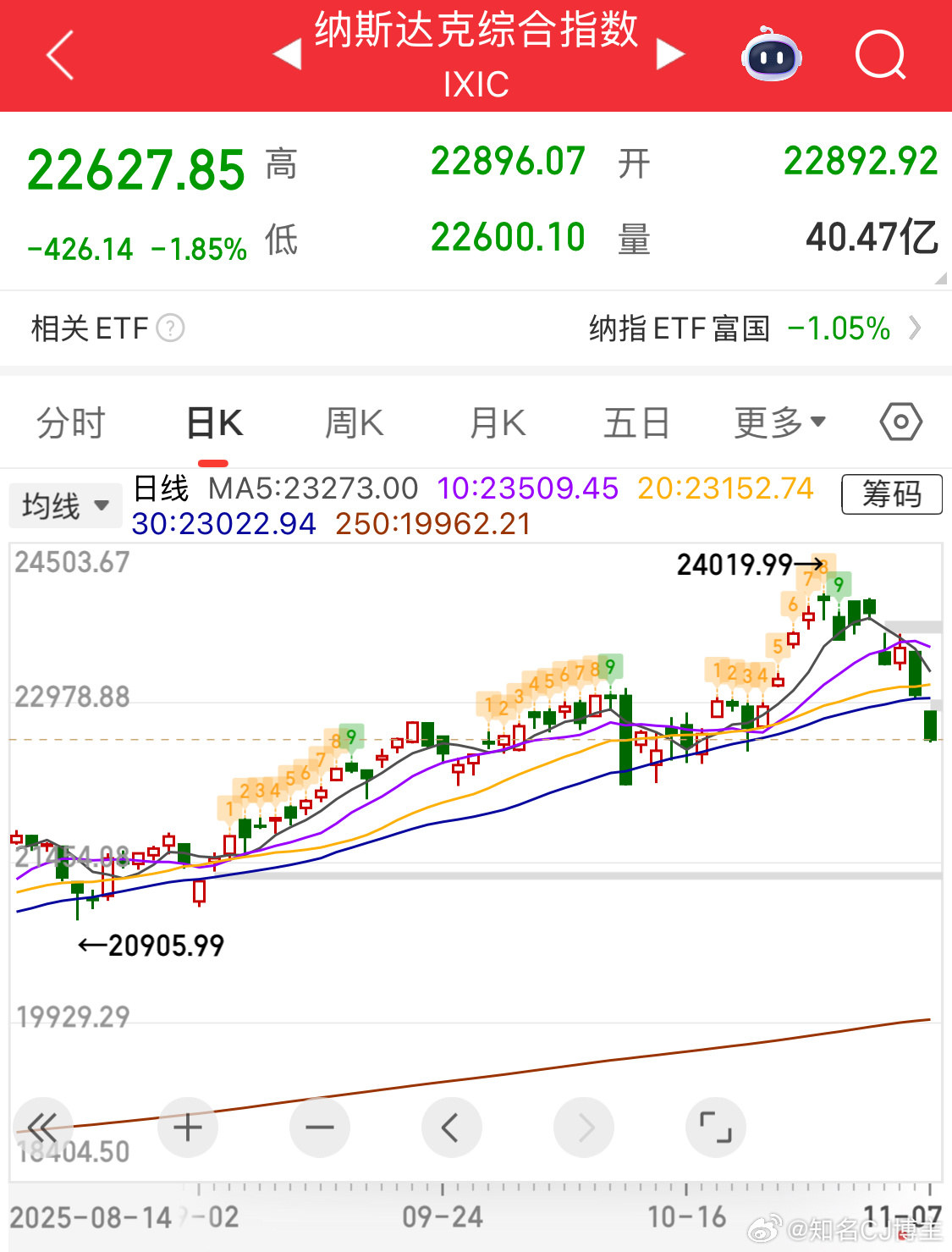Viewport: 952px width, 1252px height.
Task: Open the 筹码 chip distribution view
Action: pyautogui.click(x=891, y=495)
